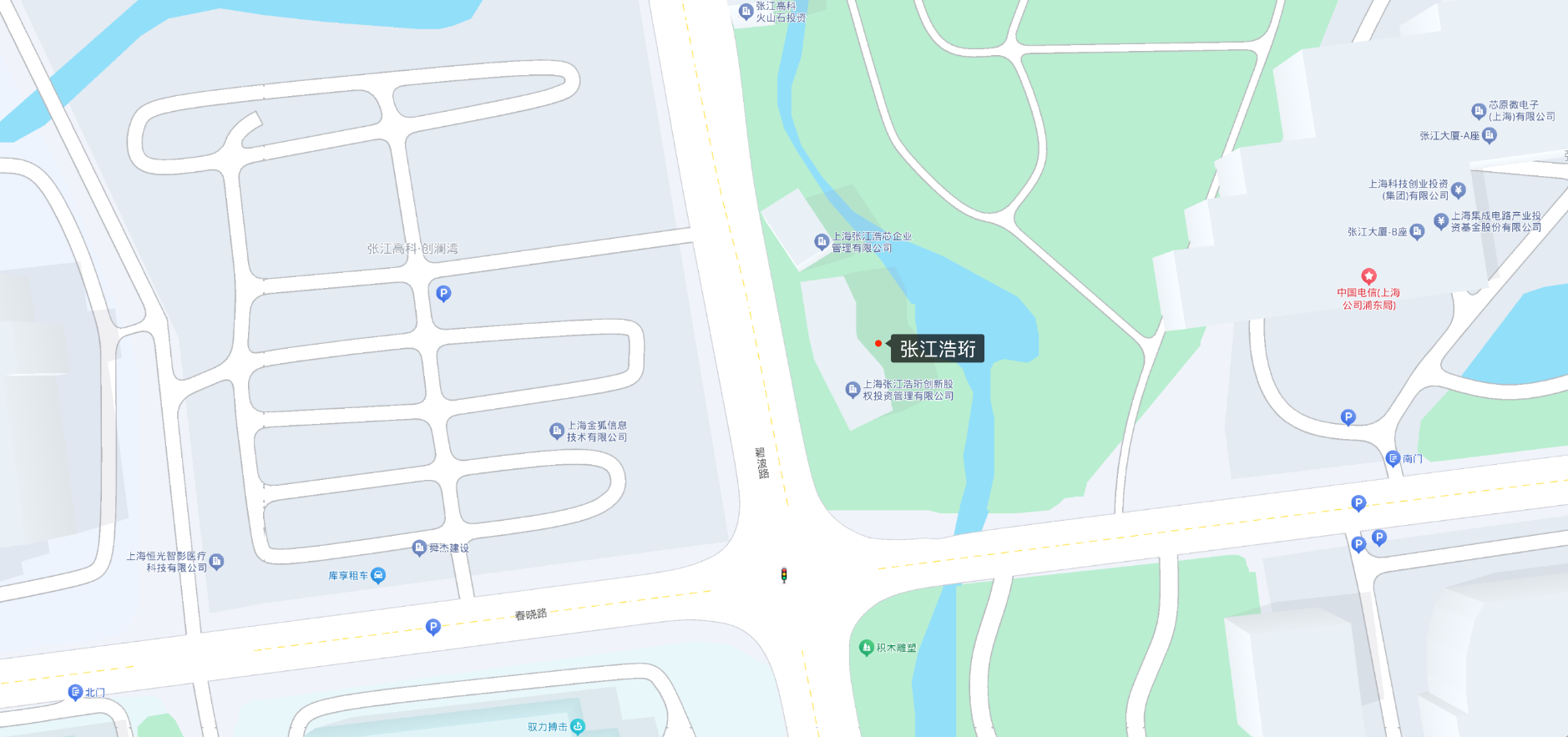Select 上海集成电路产业投资基金 marker
The height and width of the screenshot is (737, 1568).
tap(1441, 221)
